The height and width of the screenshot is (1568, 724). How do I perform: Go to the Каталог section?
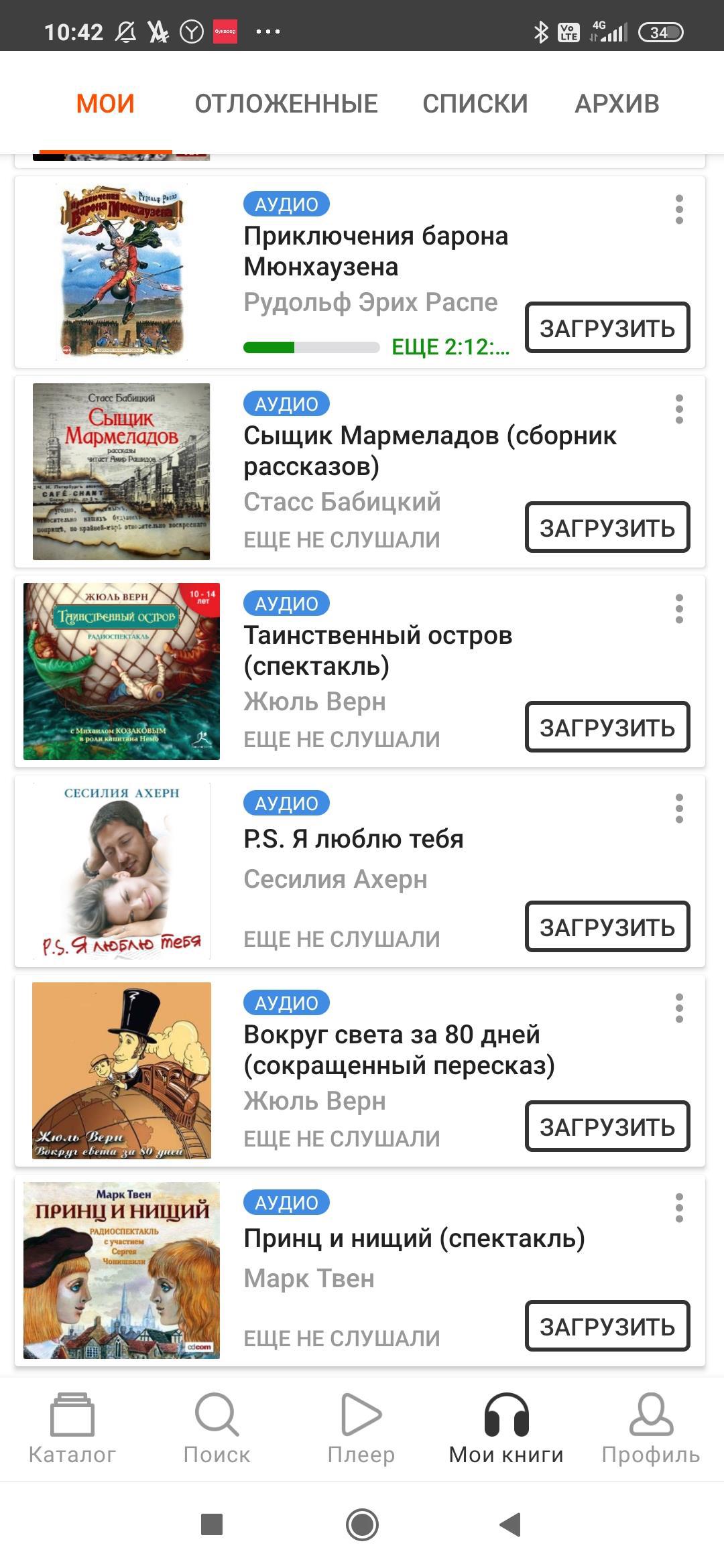click(72, 1429)
